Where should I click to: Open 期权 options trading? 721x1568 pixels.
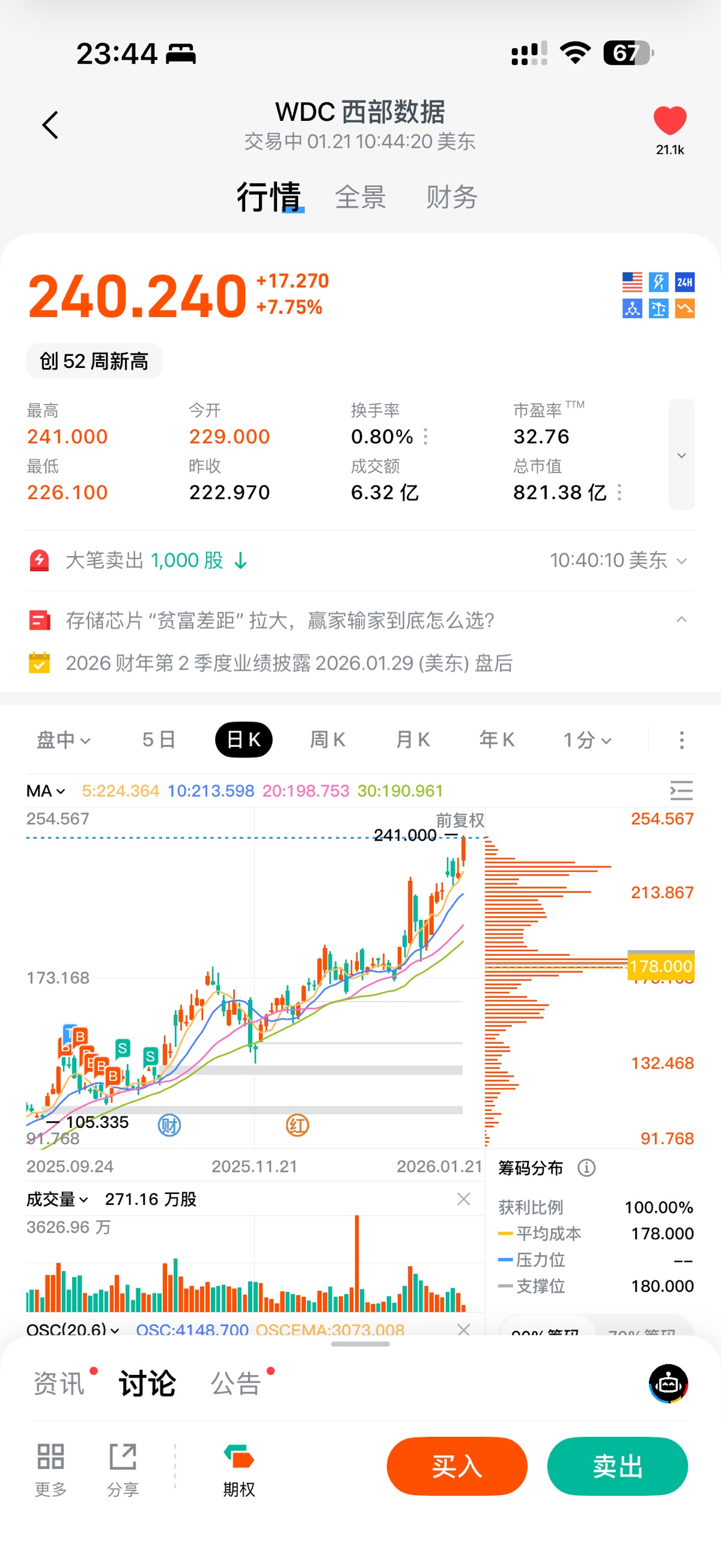(239, 1469)
